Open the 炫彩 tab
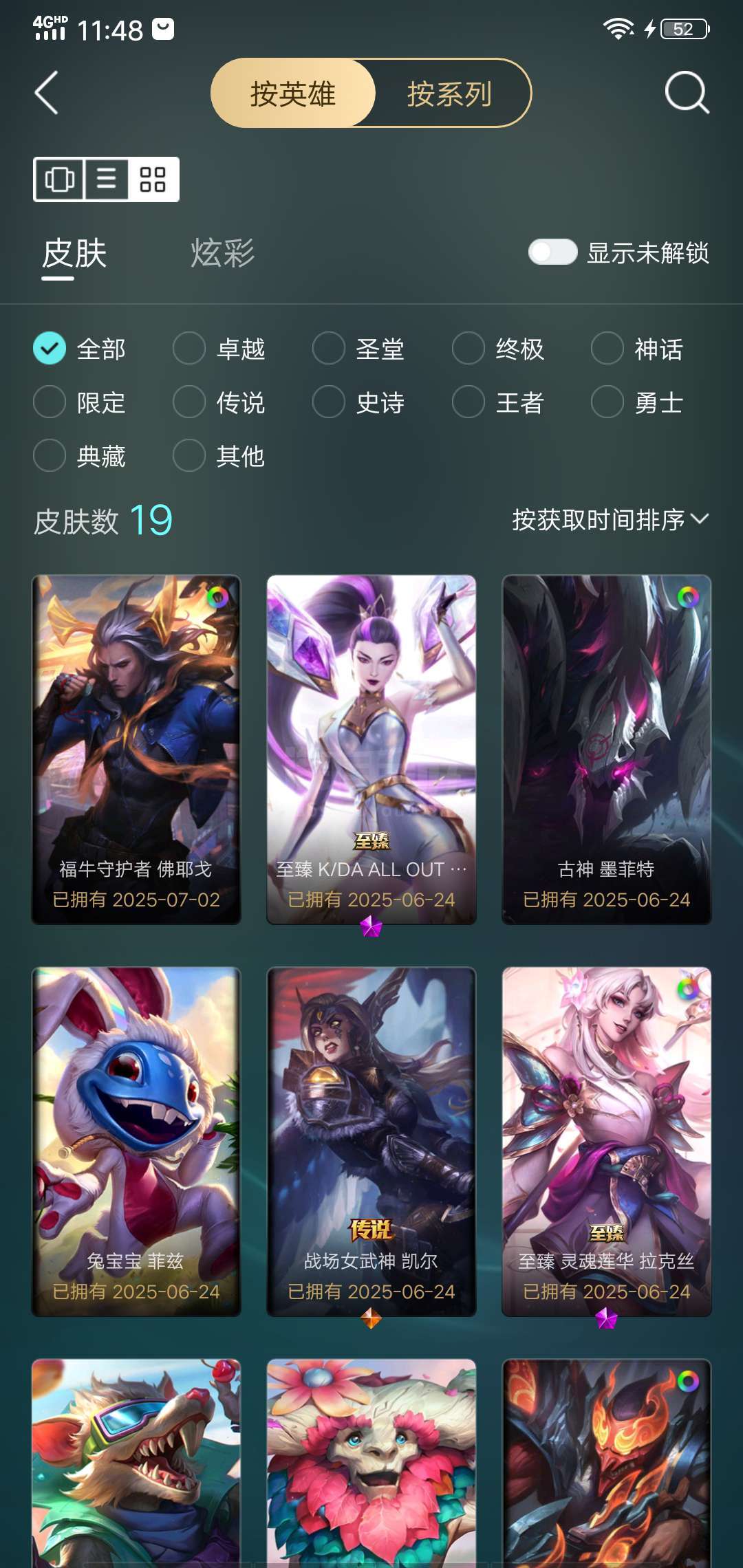The height and width of the screenshot is (1568, 743). (x=222, y=253)
